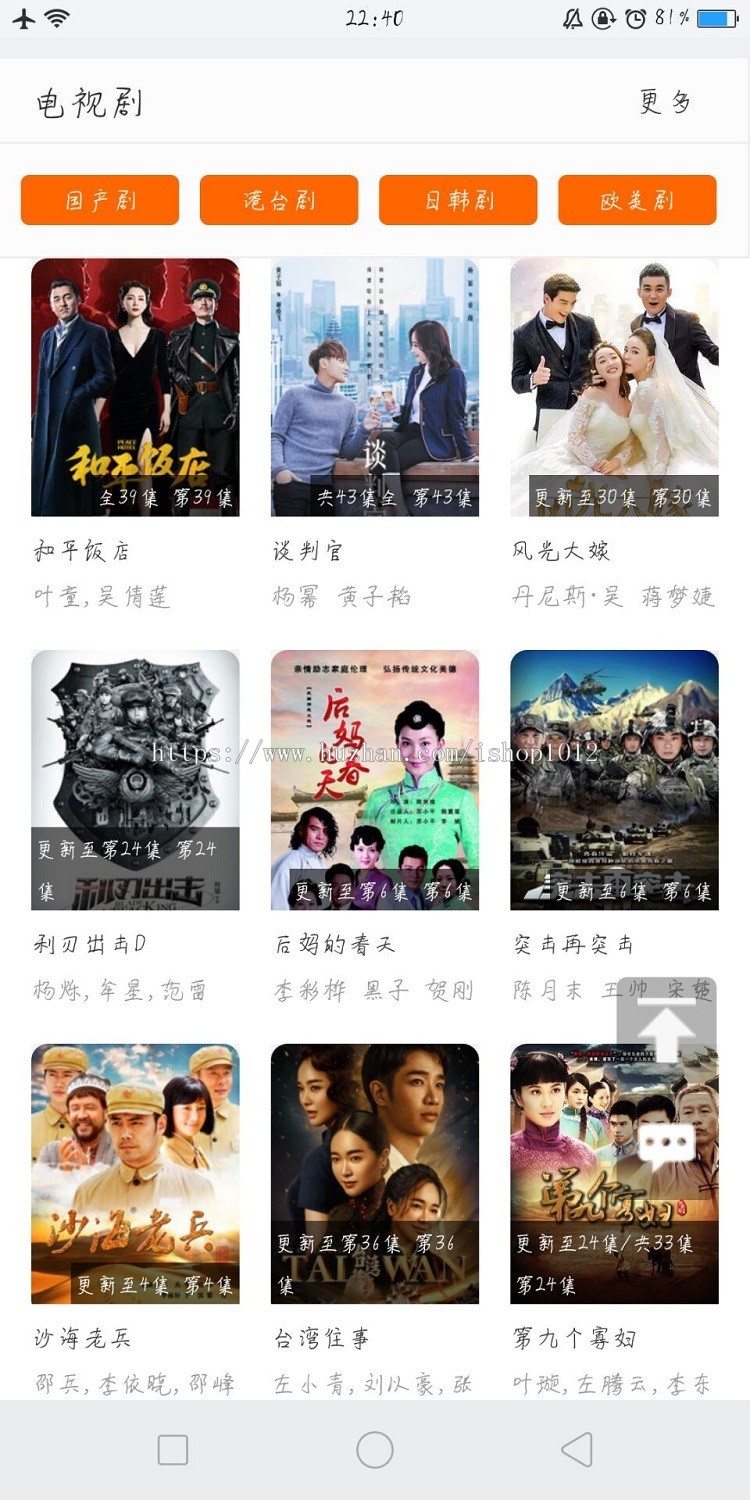Tap the Wi-Fi icon in the status bar

click(x=58, y=16)
